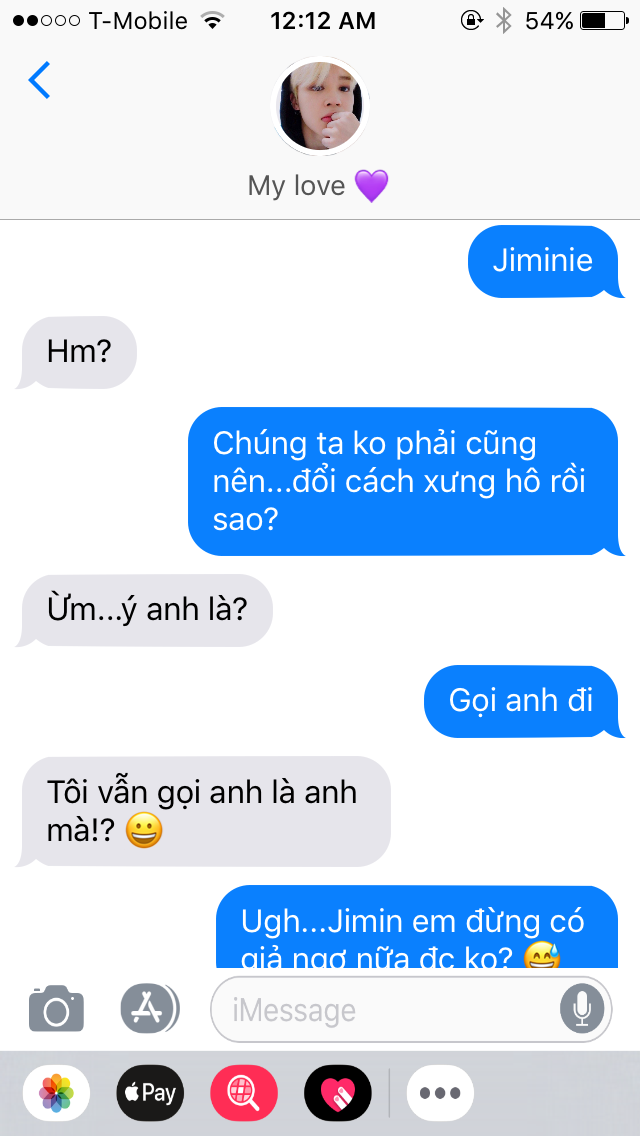This screenshot has height=1136, width=640.
Task: Open Apple Pay in the app drawer
Action: (150, 1093)
